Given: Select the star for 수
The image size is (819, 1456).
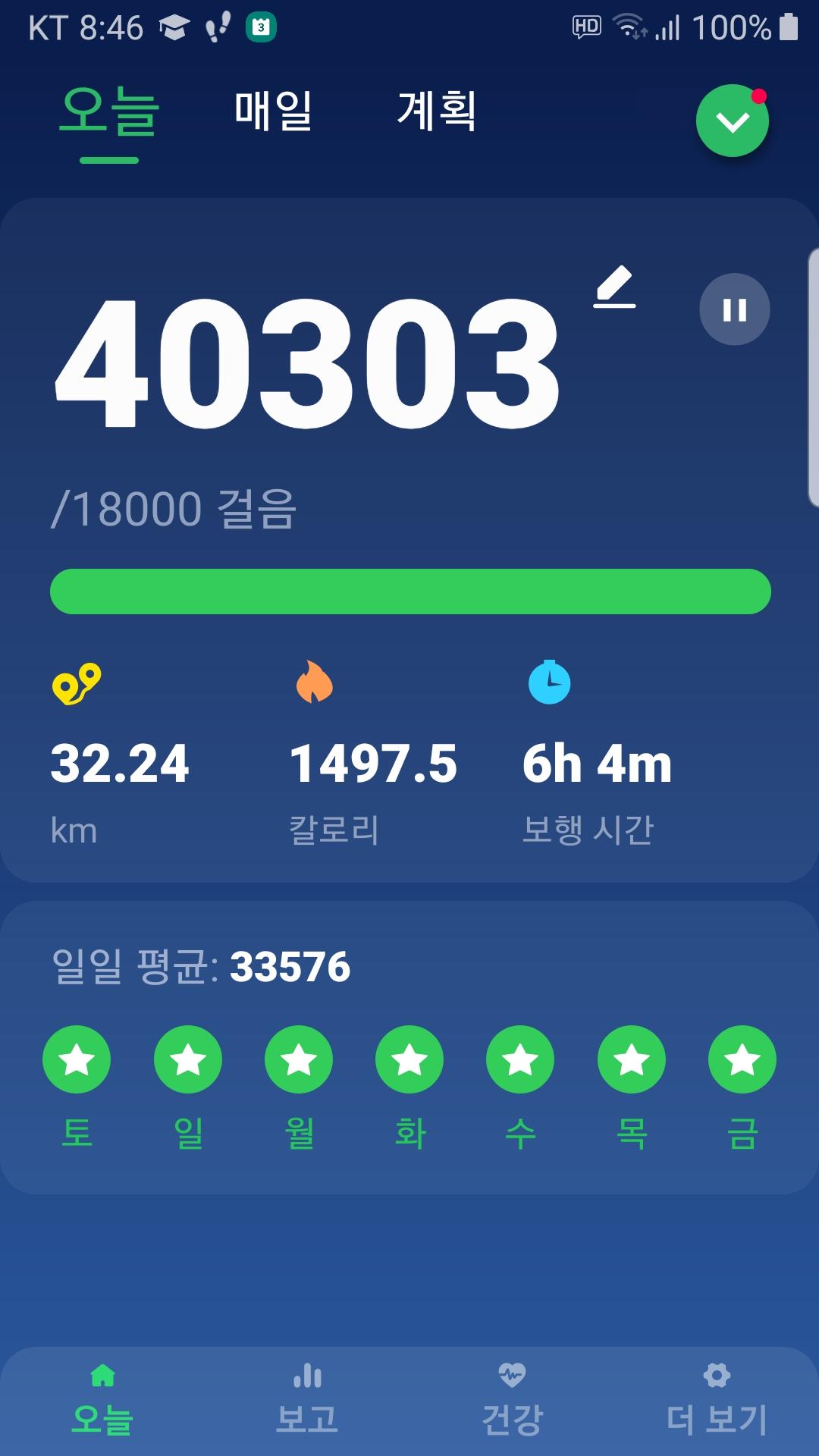Looking at the screenshot, I should (x=520, y=1059).
